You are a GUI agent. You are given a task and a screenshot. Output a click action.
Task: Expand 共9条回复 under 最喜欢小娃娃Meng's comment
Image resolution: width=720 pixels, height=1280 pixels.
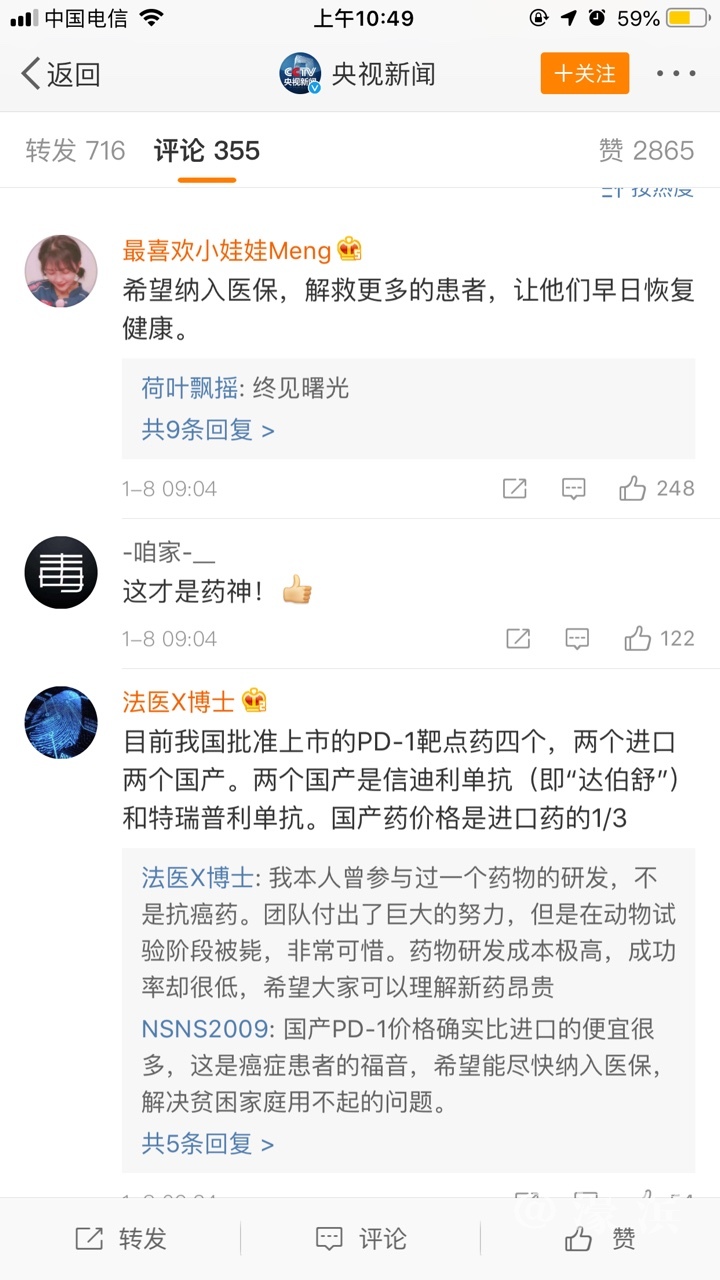point(208,430)
